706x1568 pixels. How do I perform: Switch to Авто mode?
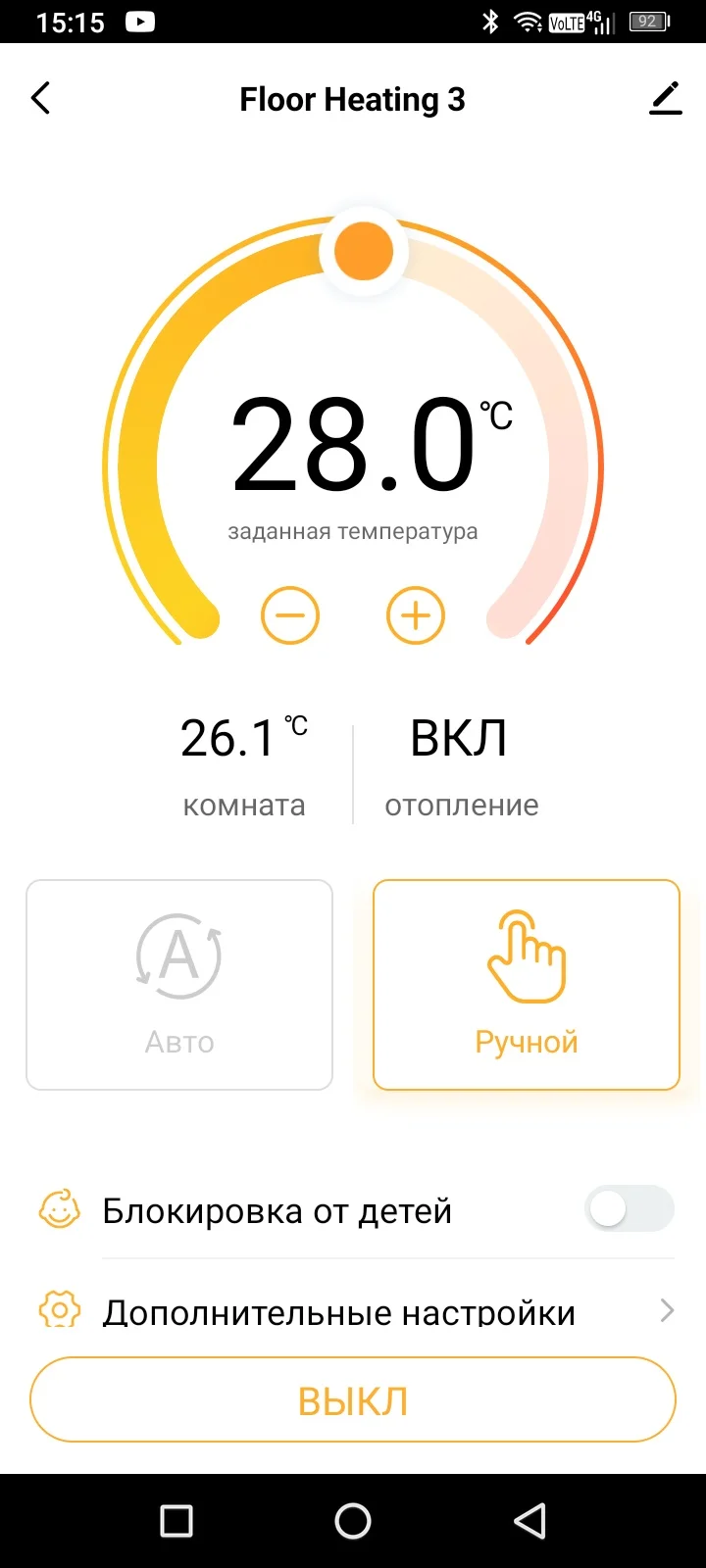(x=179, y=985)
